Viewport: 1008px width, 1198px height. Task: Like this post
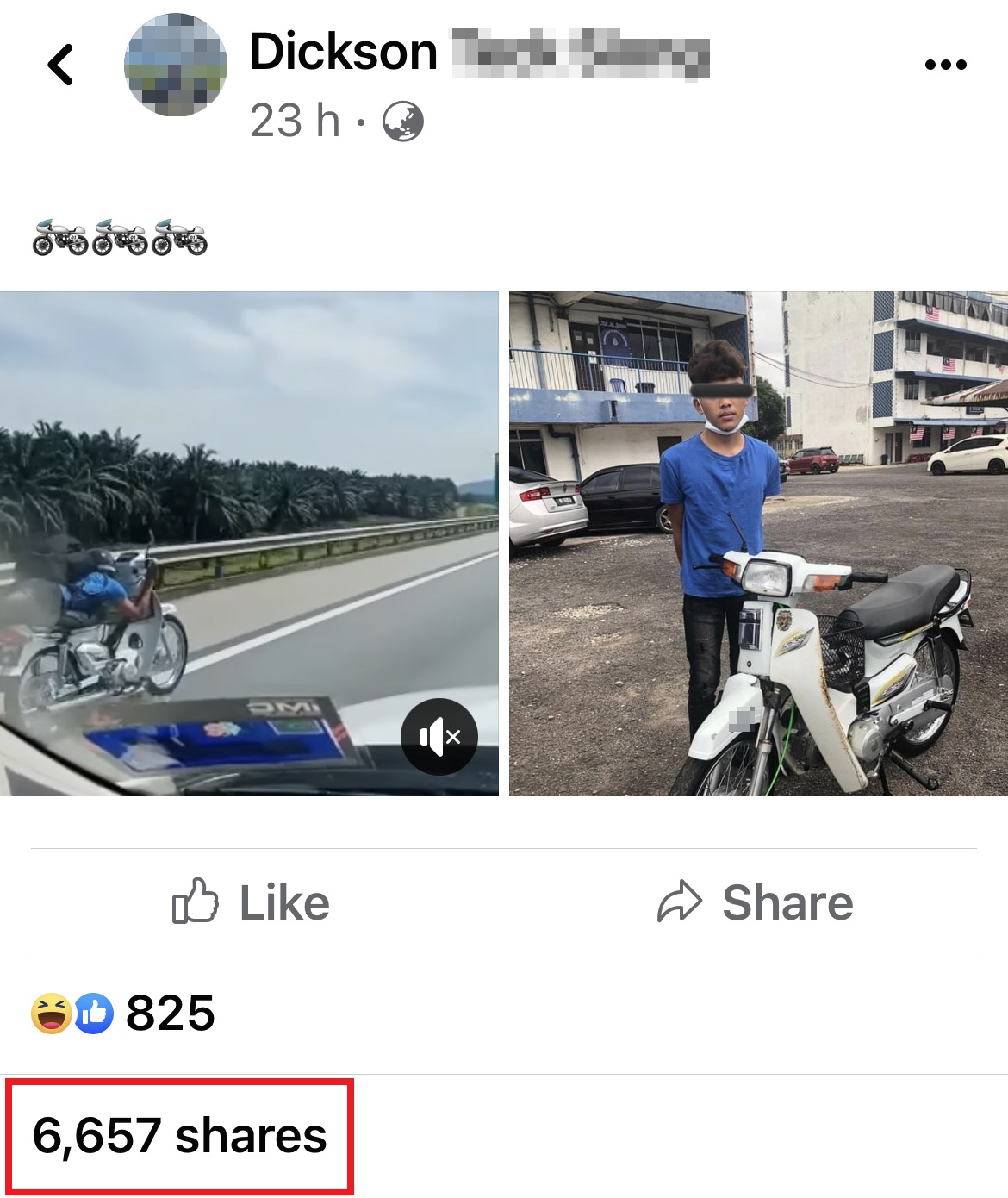[251, 902]
